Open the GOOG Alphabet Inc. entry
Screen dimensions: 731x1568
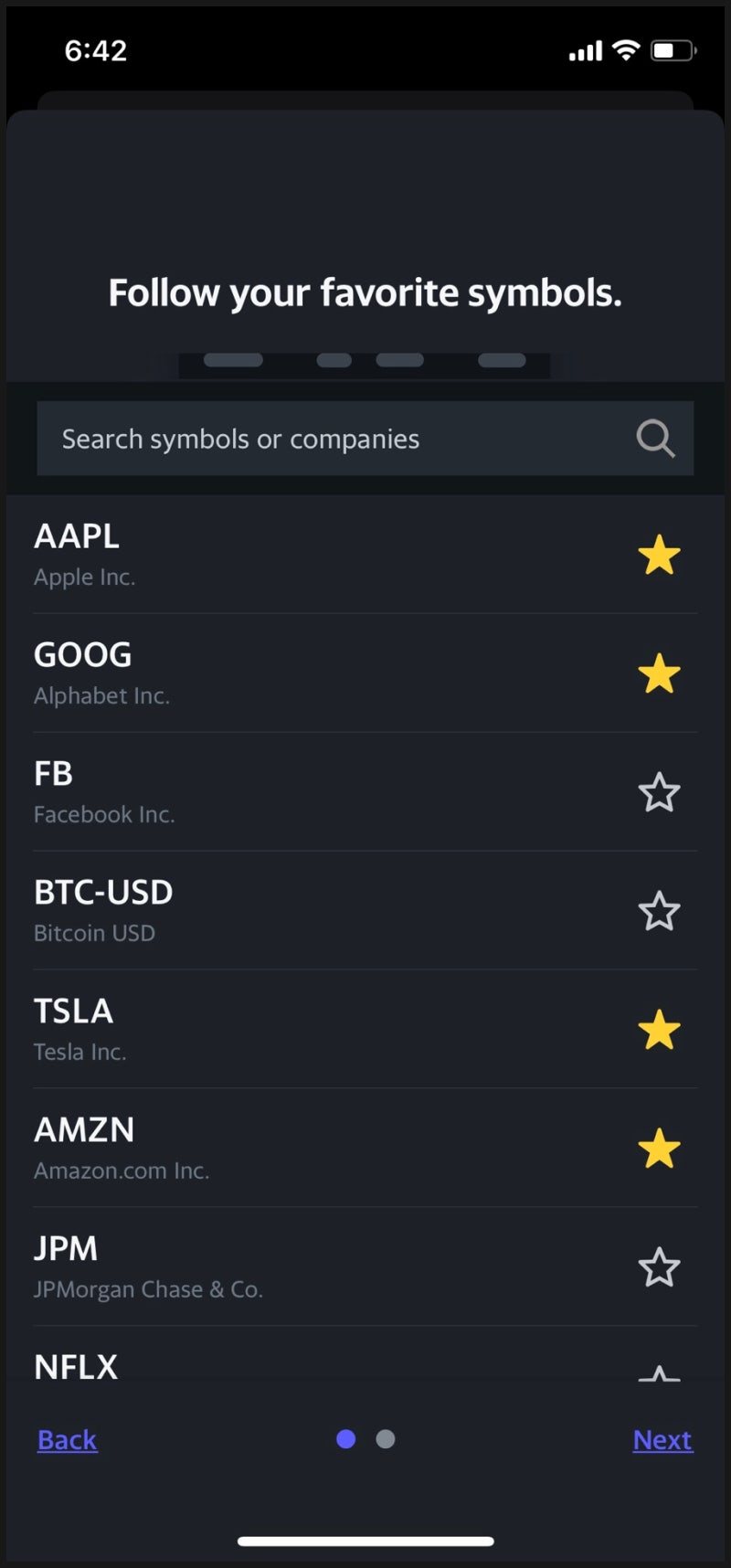[274, 672]
